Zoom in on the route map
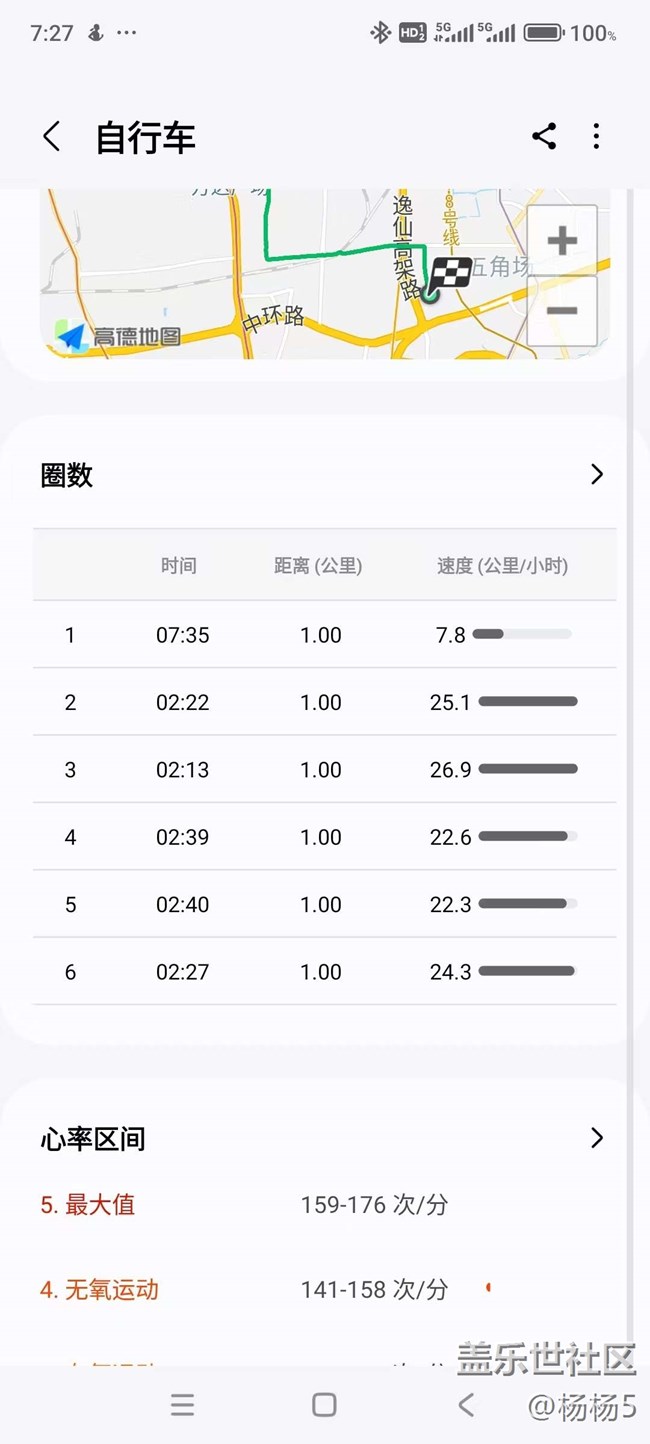 coord(562,241)
